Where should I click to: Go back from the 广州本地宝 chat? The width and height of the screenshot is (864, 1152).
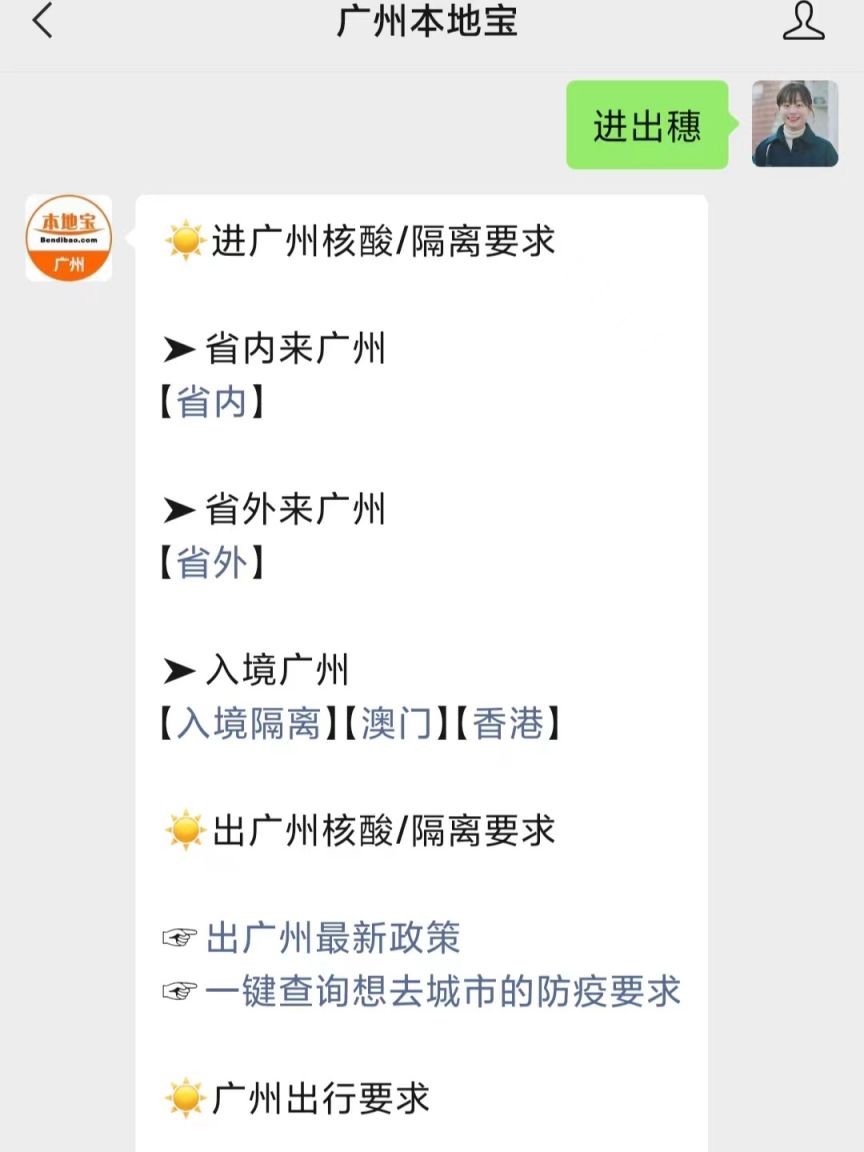pyautogui.click(x=42, y=22)
